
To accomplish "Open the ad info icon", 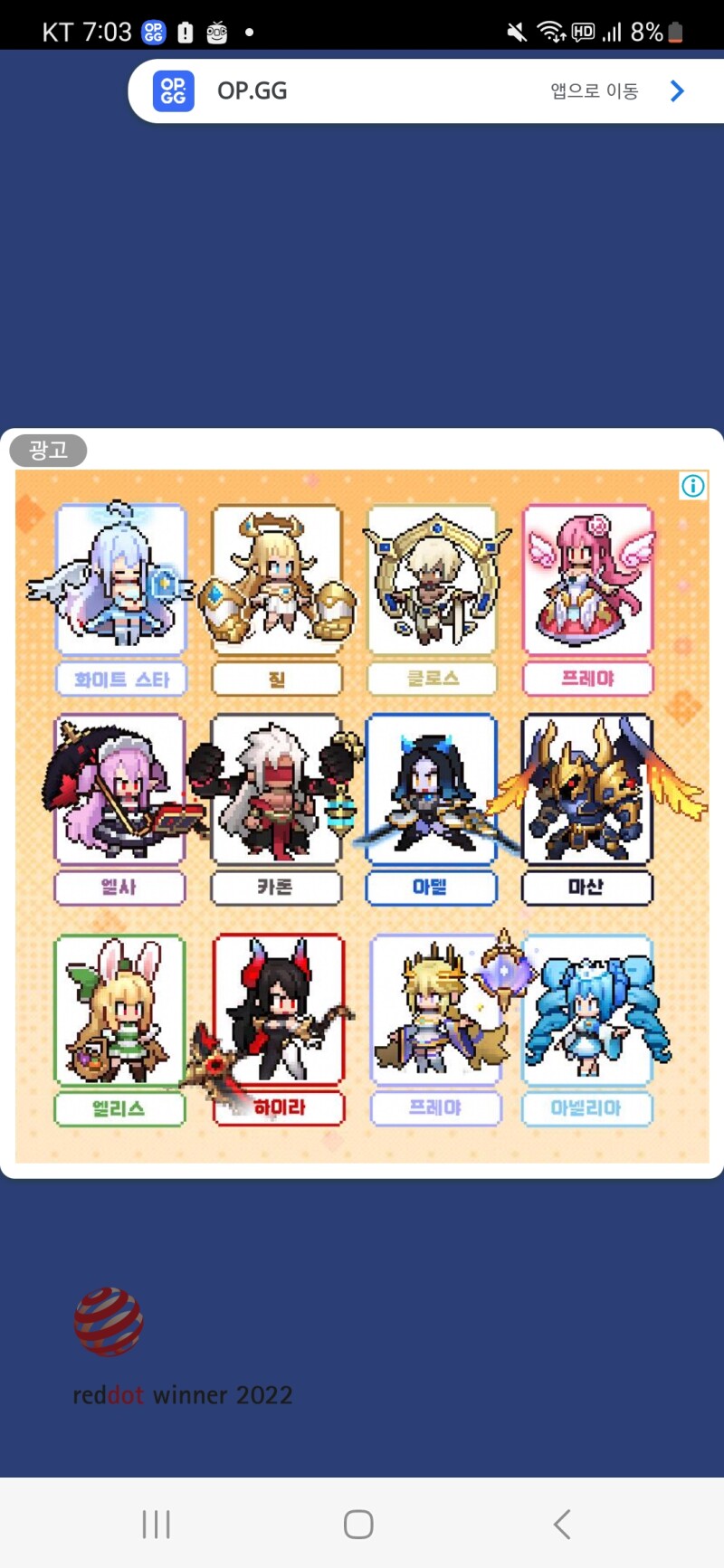I will pyautogui.click(x=692, y=486).
